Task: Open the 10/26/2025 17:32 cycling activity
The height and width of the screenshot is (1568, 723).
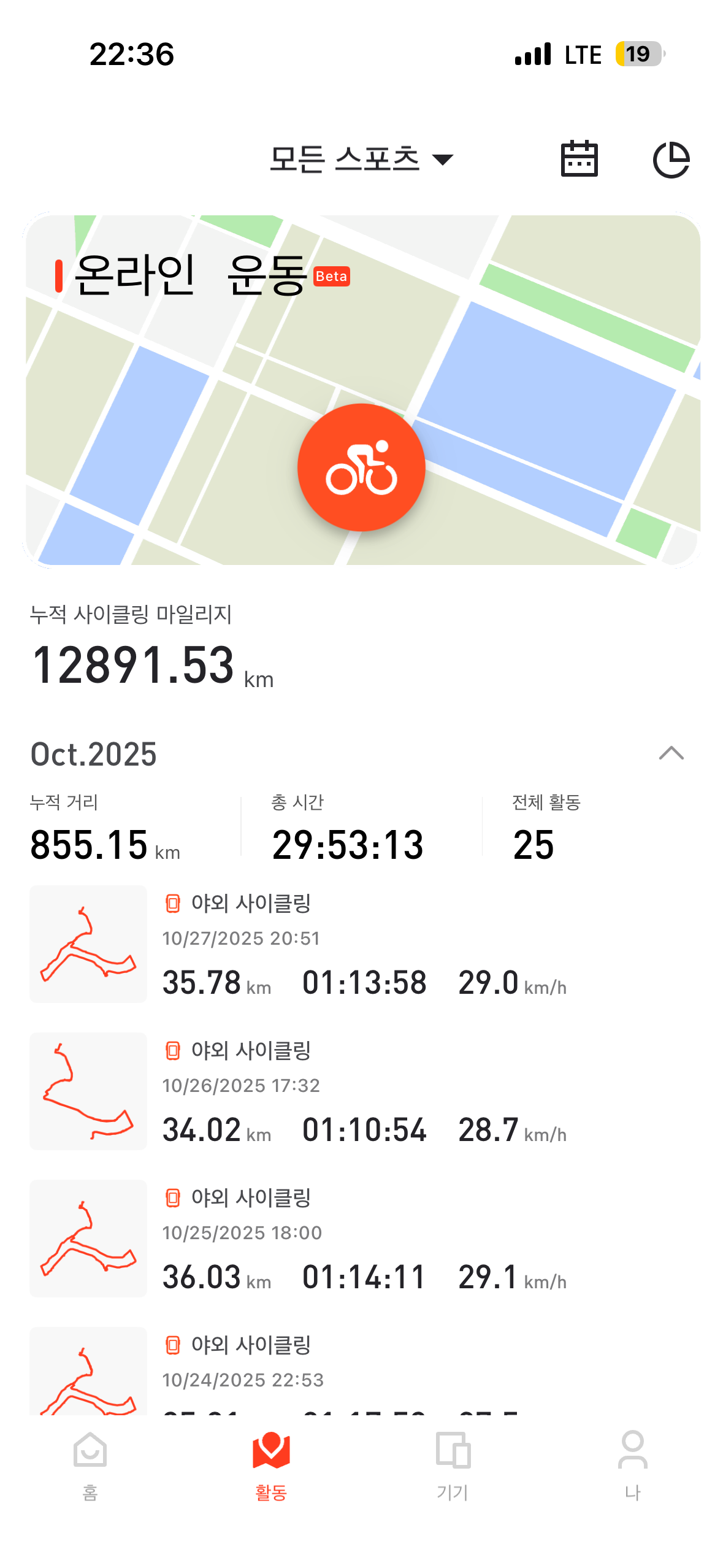Action: [x=362, y=1092]
